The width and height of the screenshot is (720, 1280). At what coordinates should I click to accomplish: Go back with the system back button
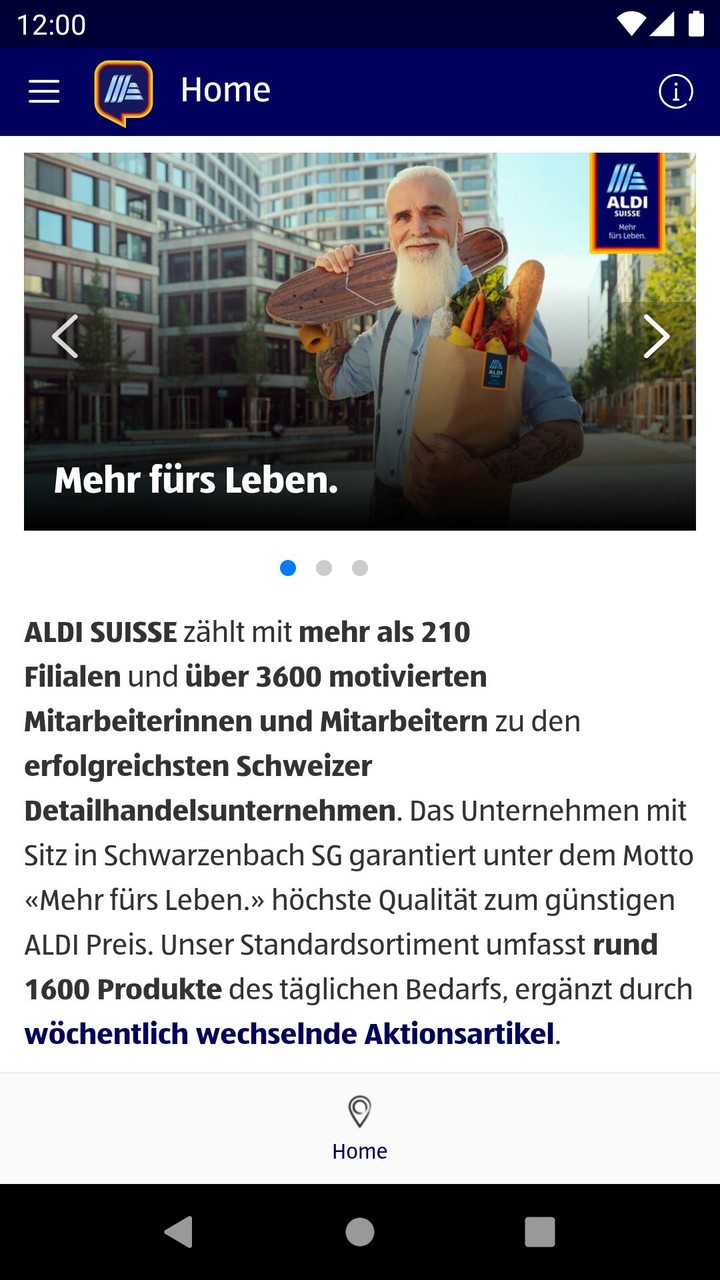point(179,1232)
